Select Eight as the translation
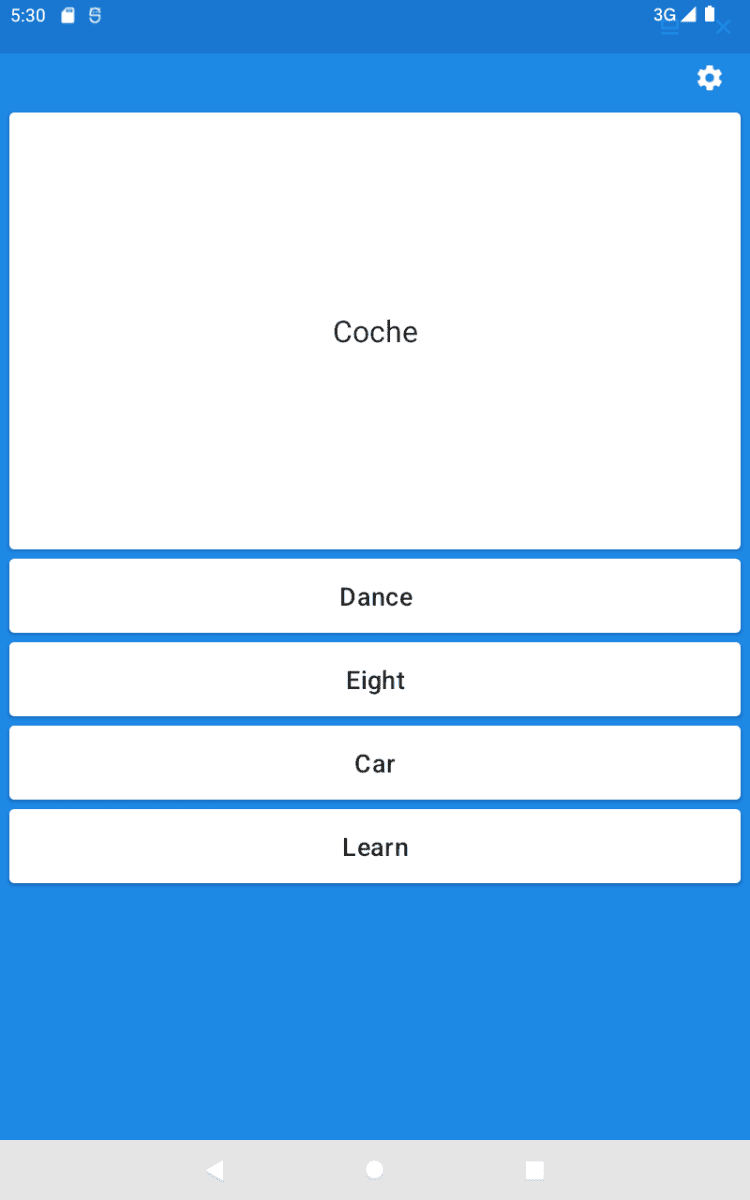The width and height of the screenshot is (750, 1200). [375, 680]
